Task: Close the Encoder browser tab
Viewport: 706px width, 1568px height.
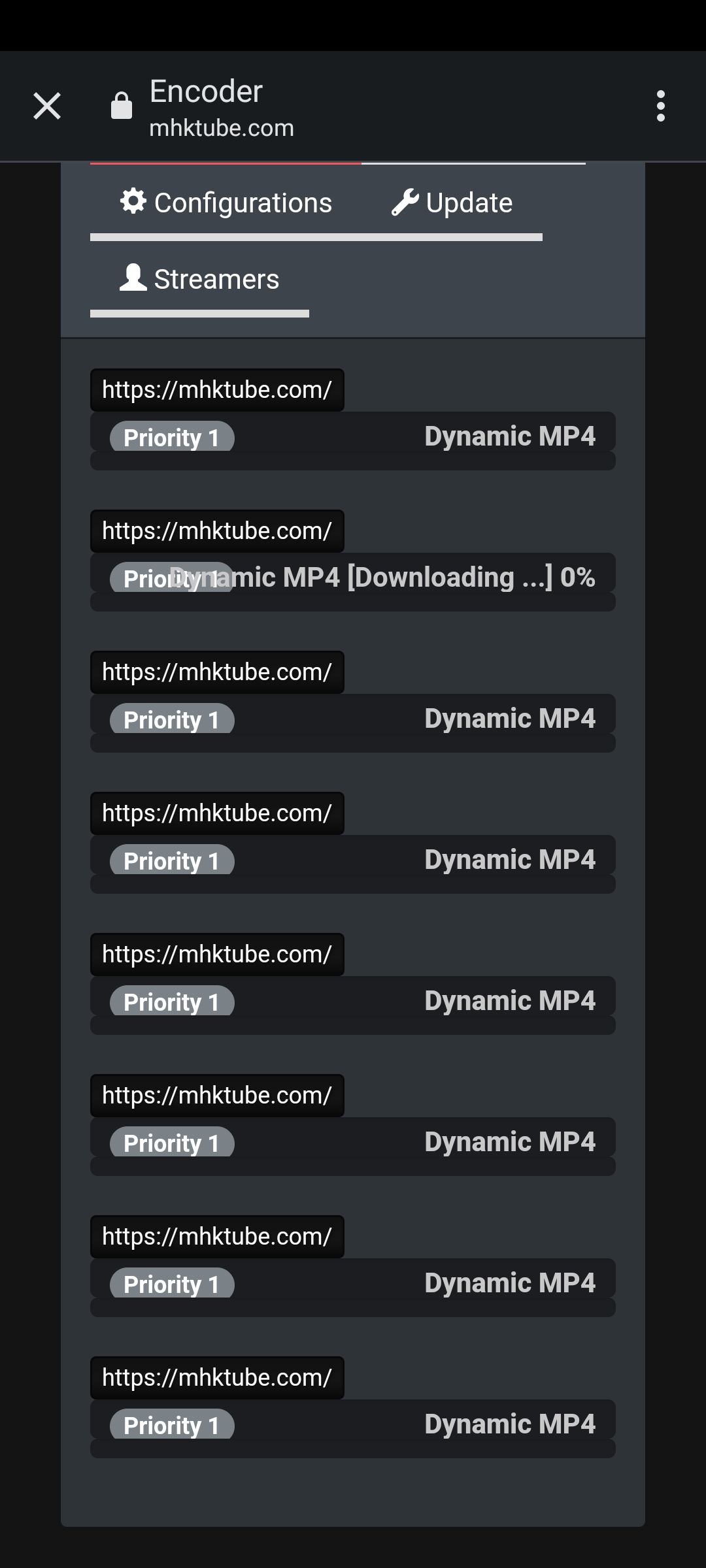Action: 47,106
